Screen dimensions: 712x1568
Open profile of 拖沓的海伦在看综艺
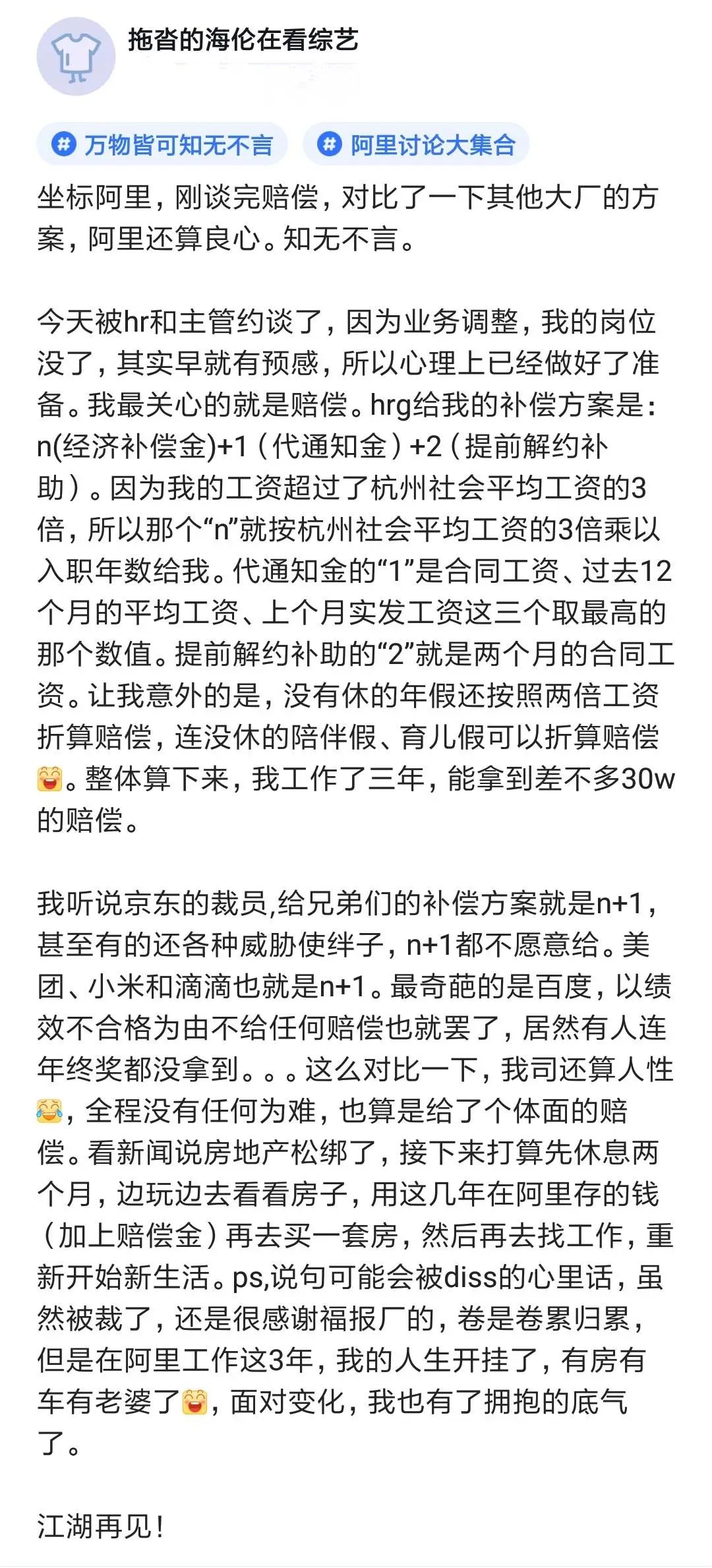(243, 41)
